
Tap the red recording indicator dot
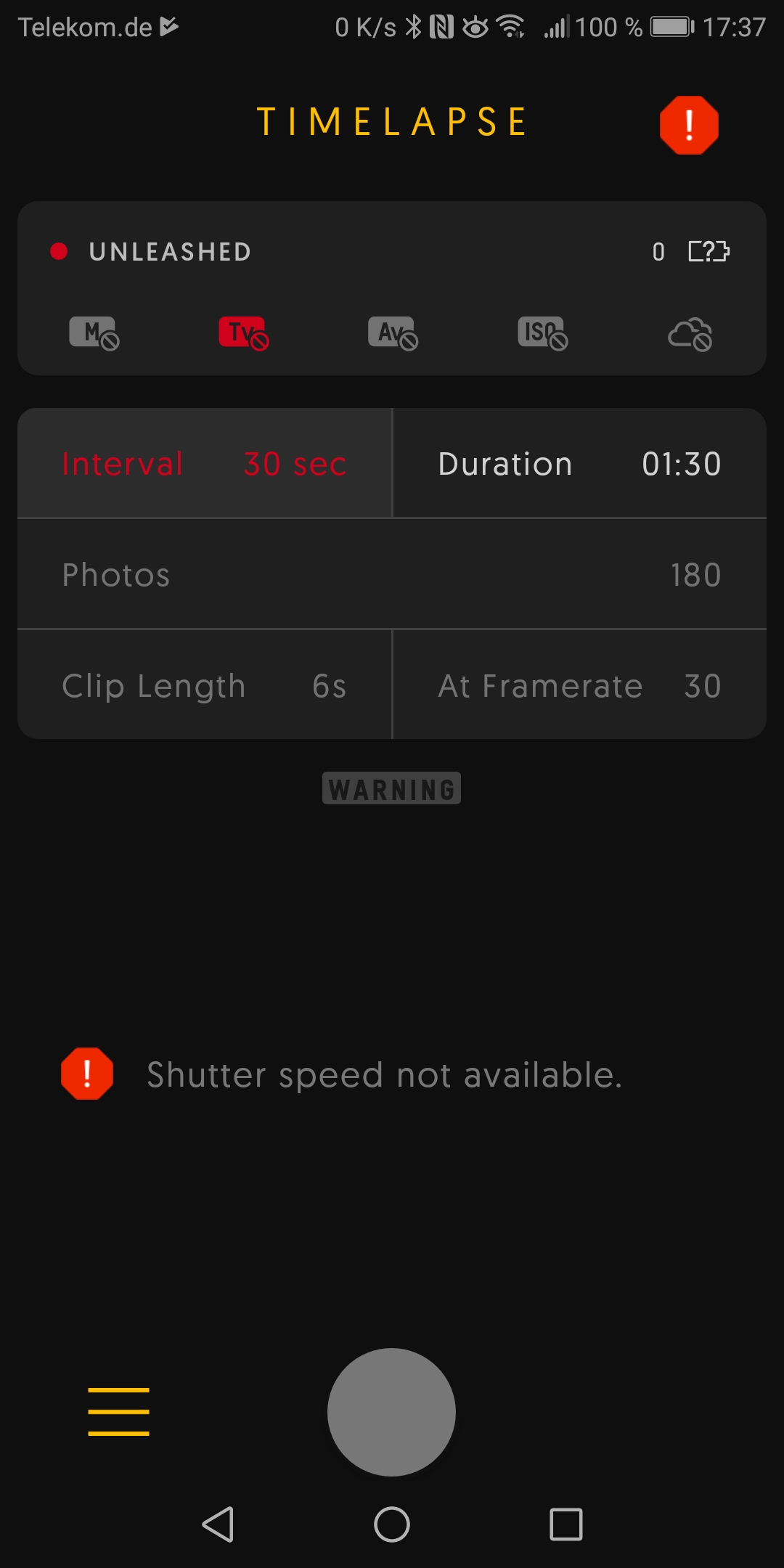click(59, 252)
